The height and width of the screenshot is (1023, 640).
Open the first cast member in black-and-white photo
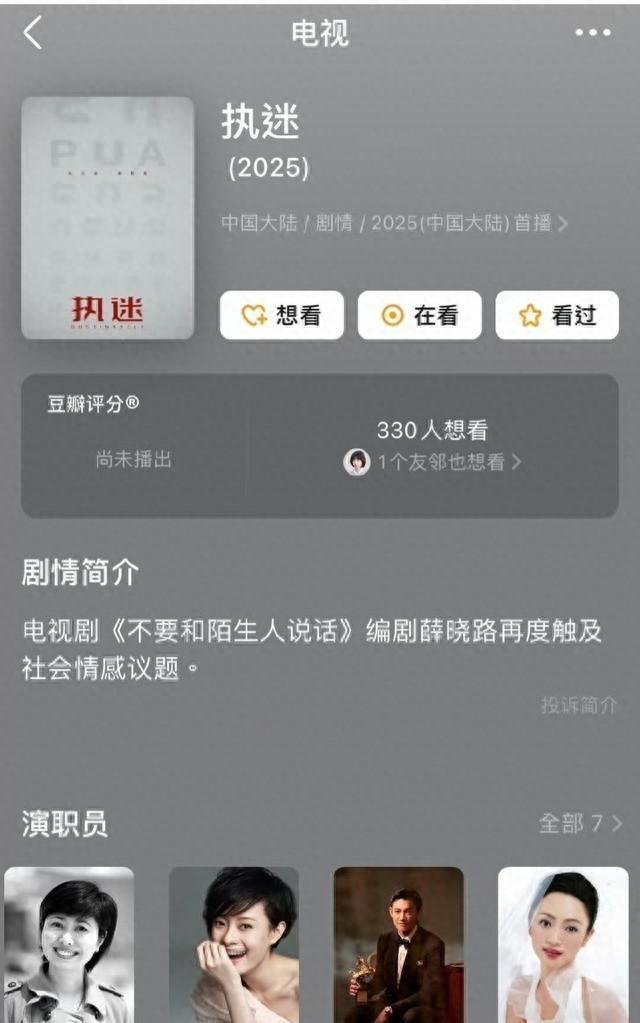point(69,943)
